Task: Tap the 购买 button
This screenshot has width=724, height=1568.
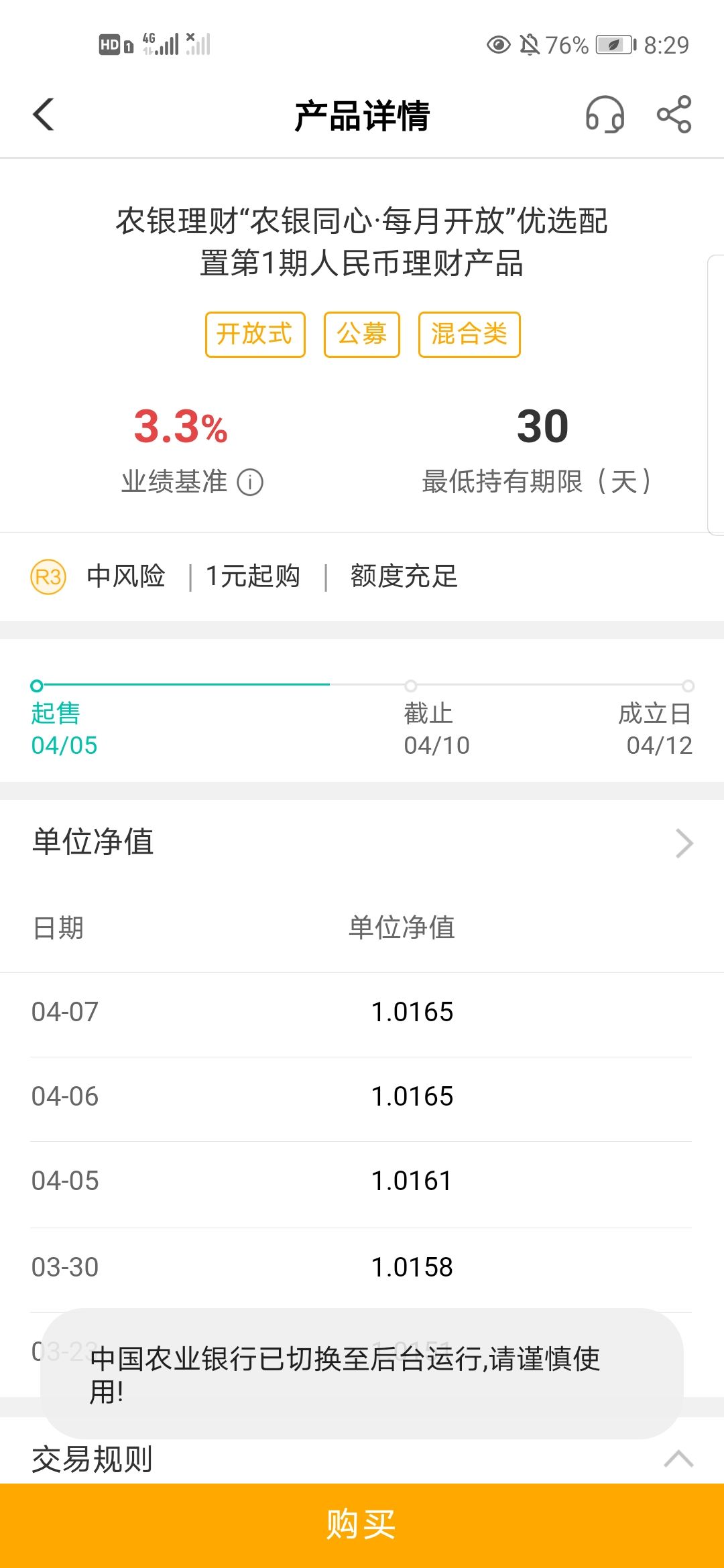Action: point(362,1525)
